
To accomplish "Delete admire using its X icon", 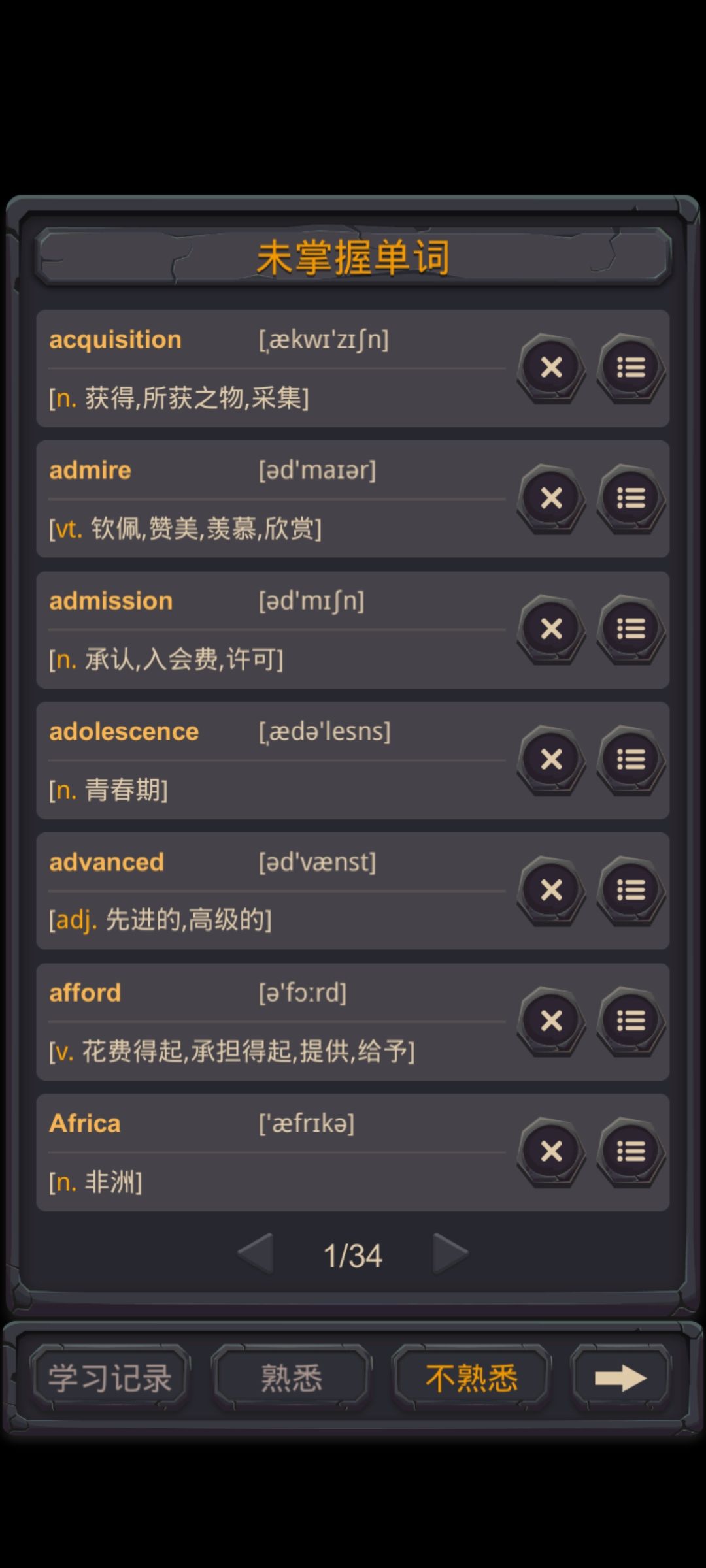I will point(550,499).
